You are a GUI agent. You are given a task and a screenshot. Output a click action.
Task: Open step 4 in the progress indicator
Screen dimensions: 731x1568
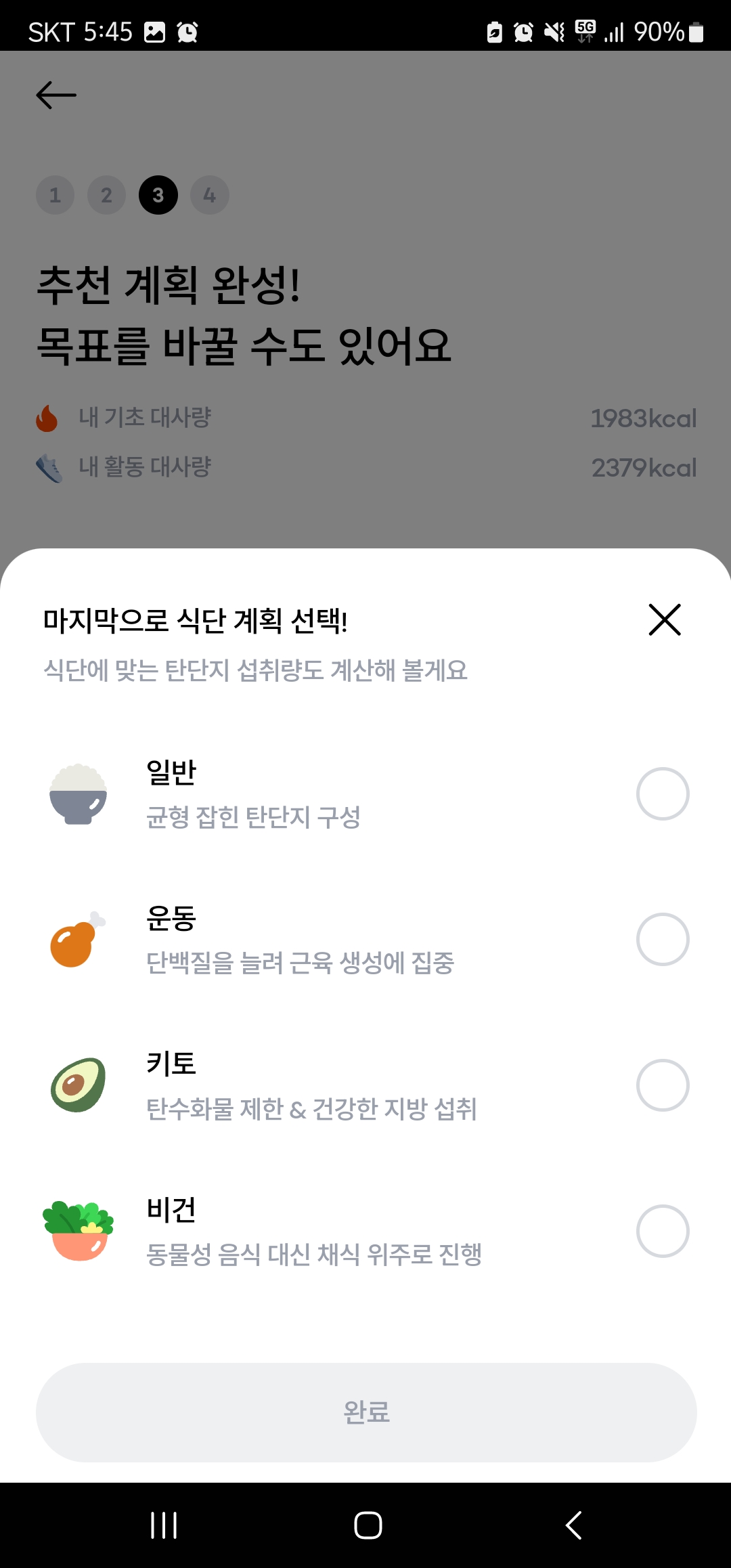click(210, 195)
